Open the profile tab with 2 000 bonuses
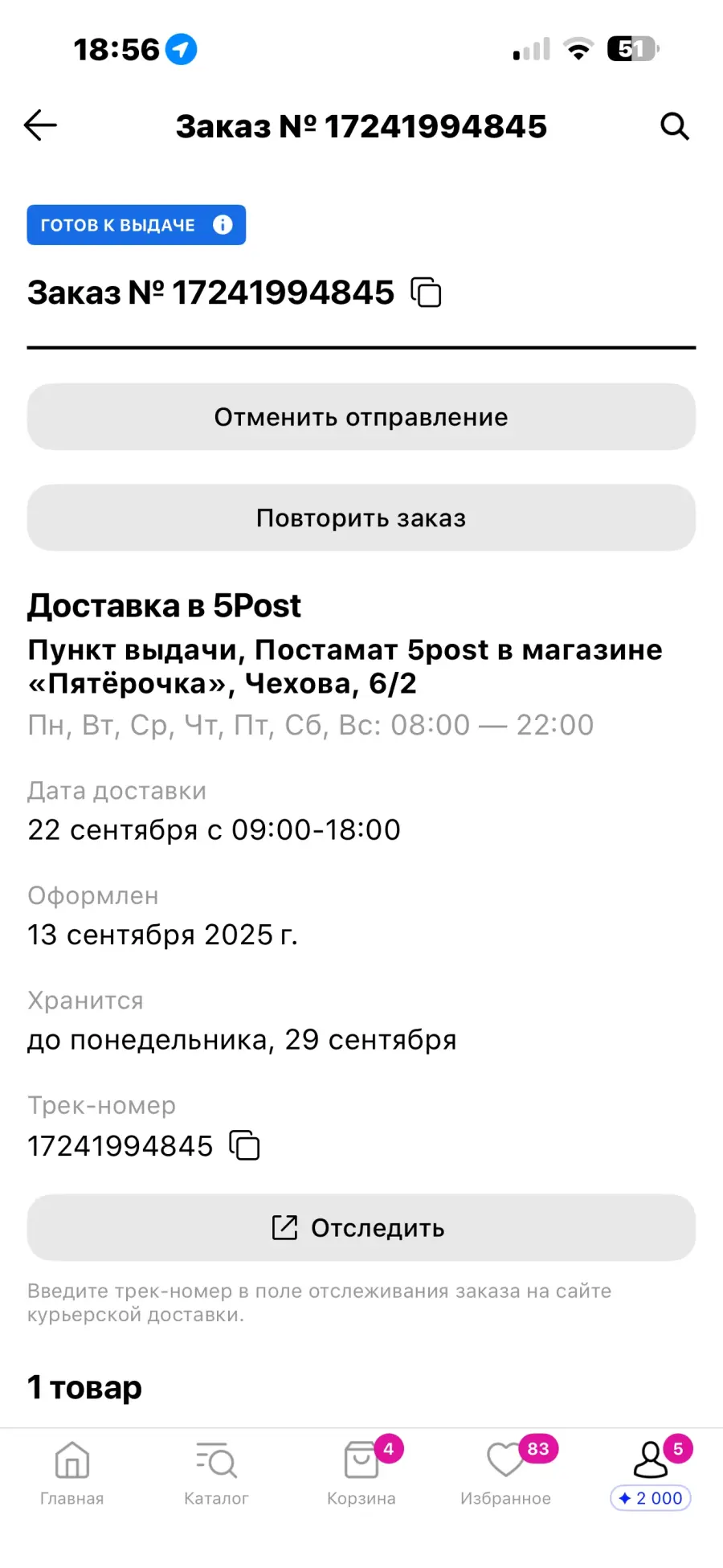The height and width of the screenshot is (1568, 723). pos(651,1473)
